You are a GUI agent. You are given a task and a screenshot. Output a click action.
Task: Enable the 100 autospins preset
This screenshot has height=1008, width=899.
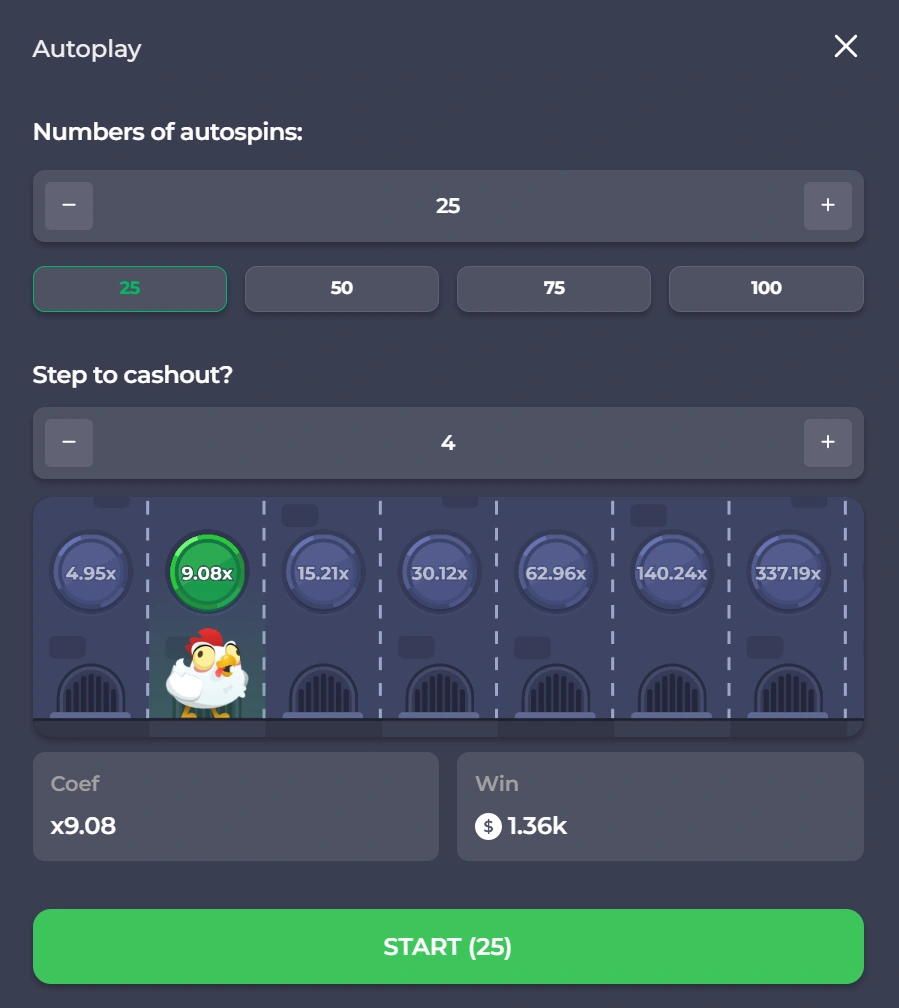766,288
